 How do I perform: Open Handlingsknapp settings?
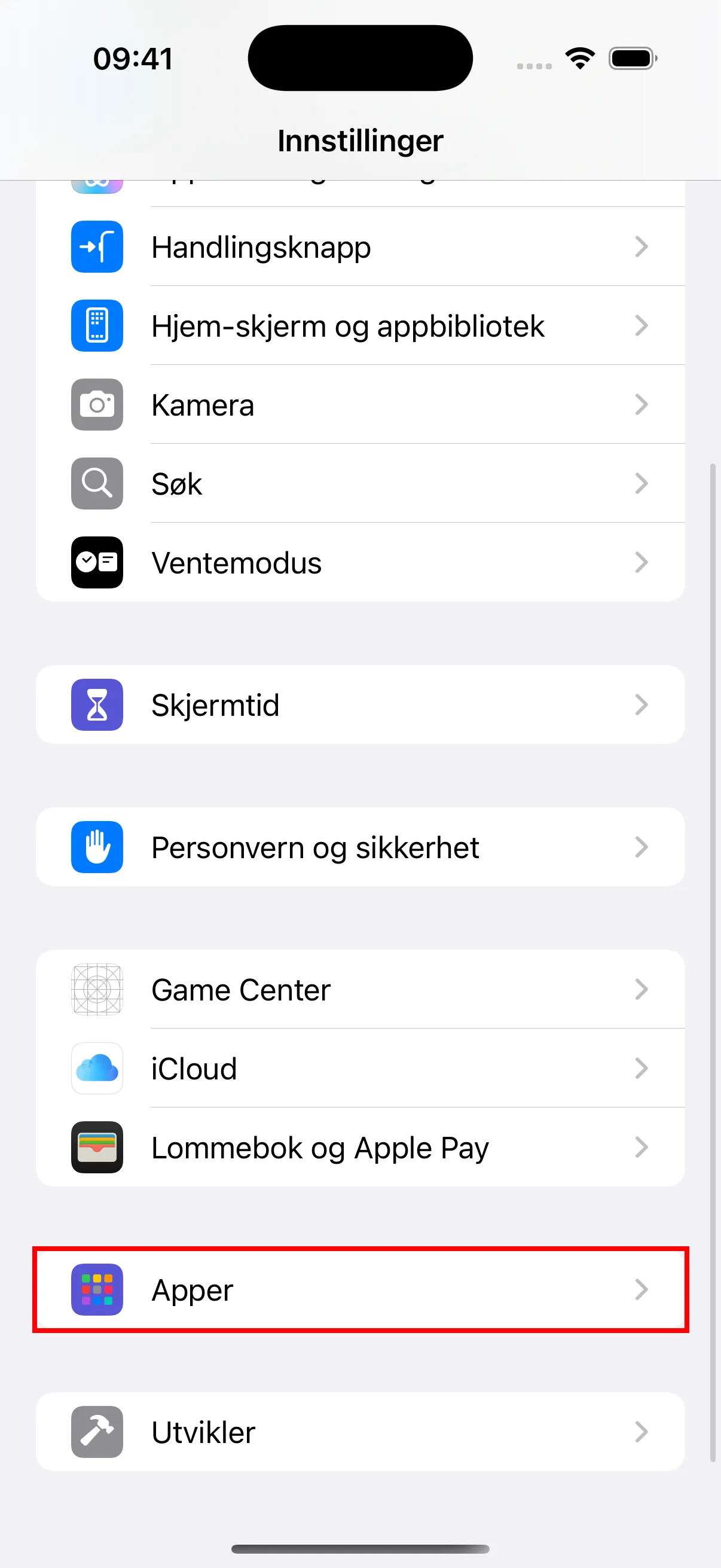[x=360, y=247]
